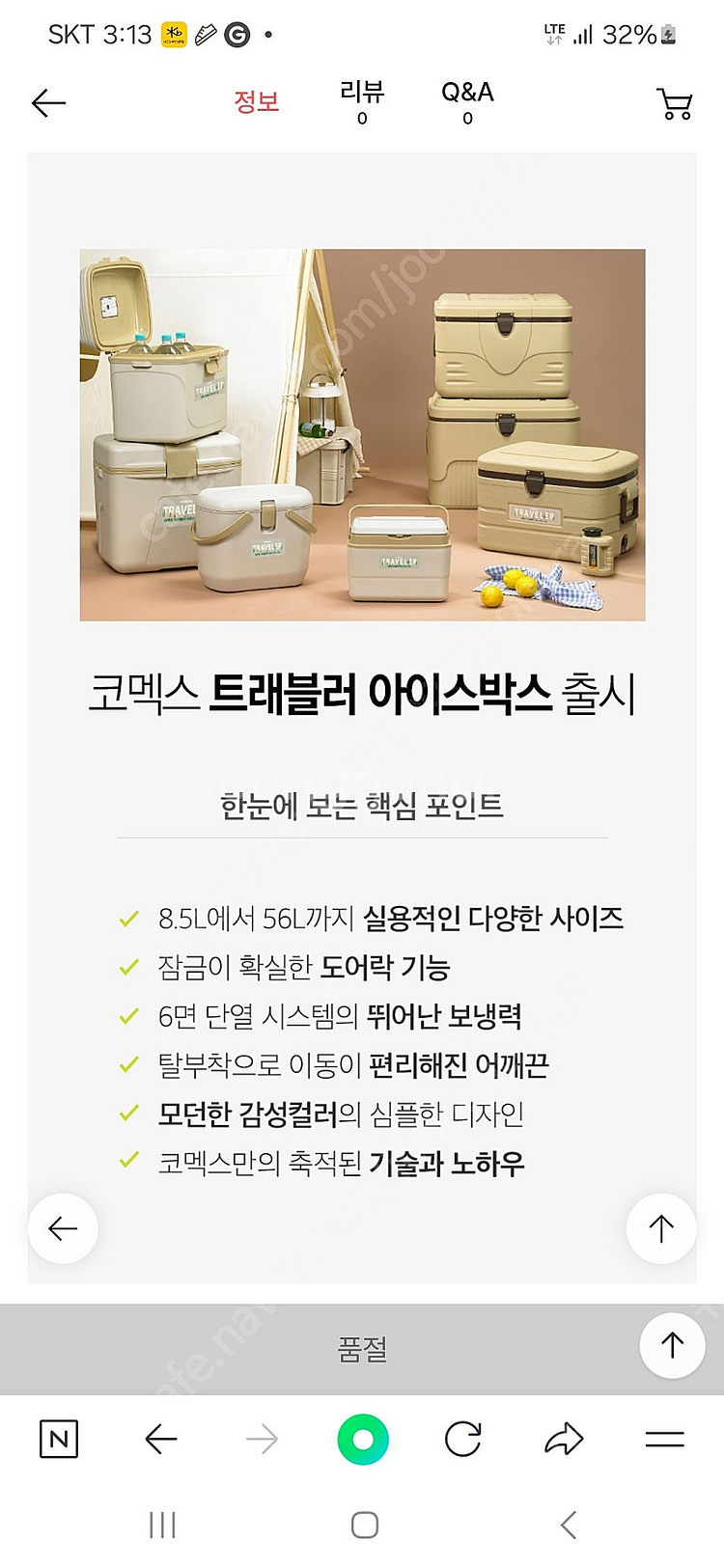Tap the N icon to open Naver services
Viewport: 724px width, 1568px height.
coord(58,1439)
